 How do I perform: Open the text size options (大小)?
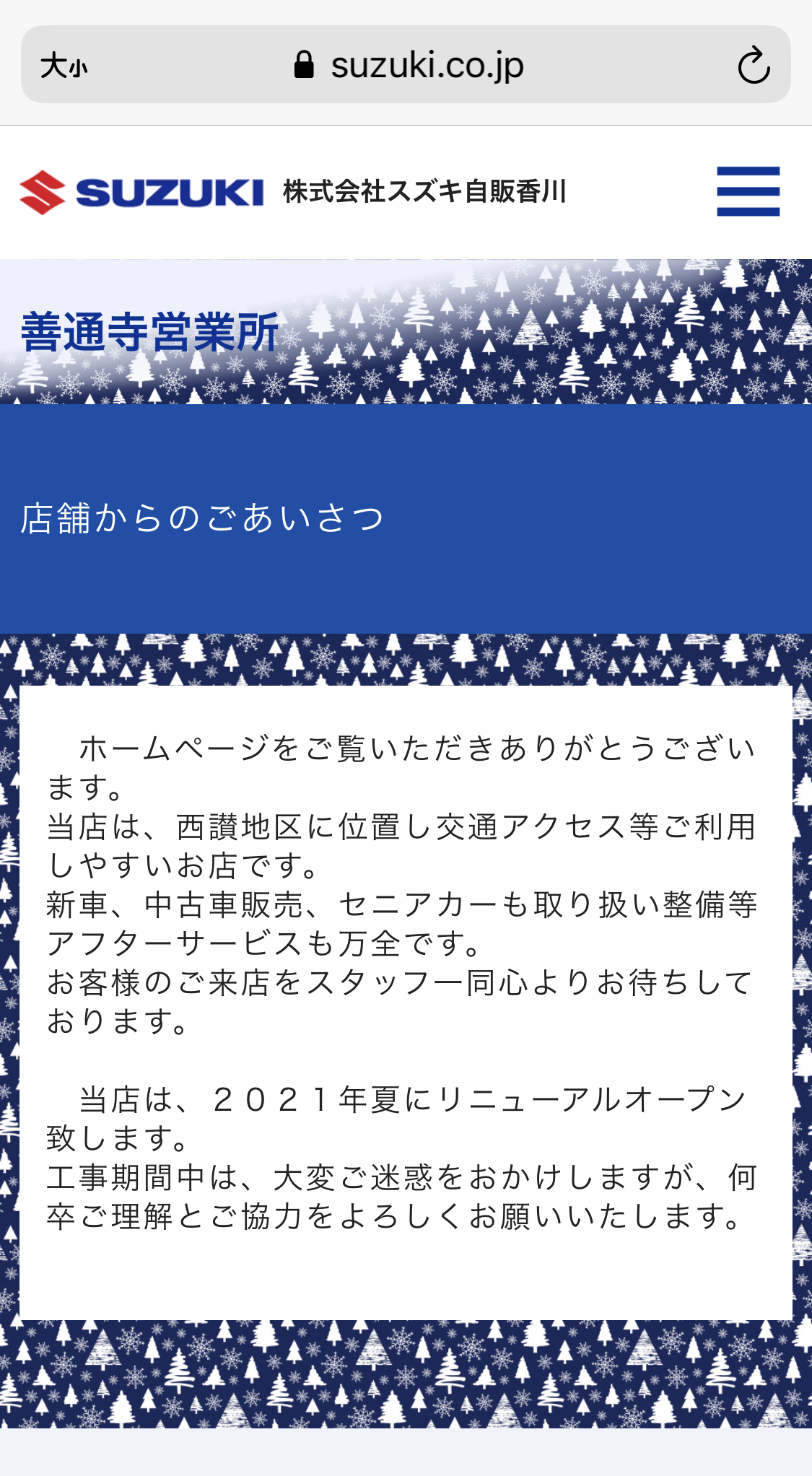pyautogui.click(x=64, y=66)
